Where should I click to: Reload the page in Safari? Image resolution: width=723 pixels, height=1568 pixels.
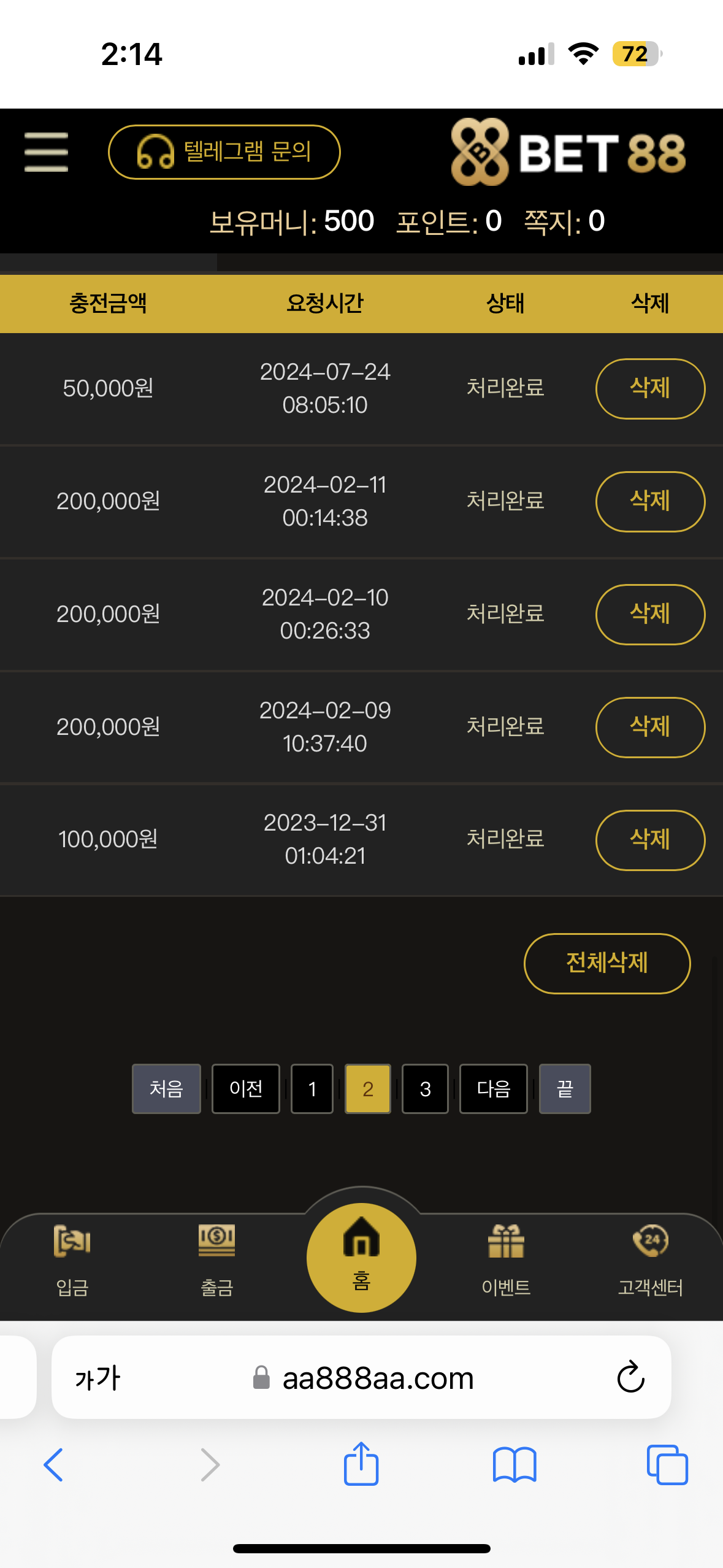tap(630, 1377)
